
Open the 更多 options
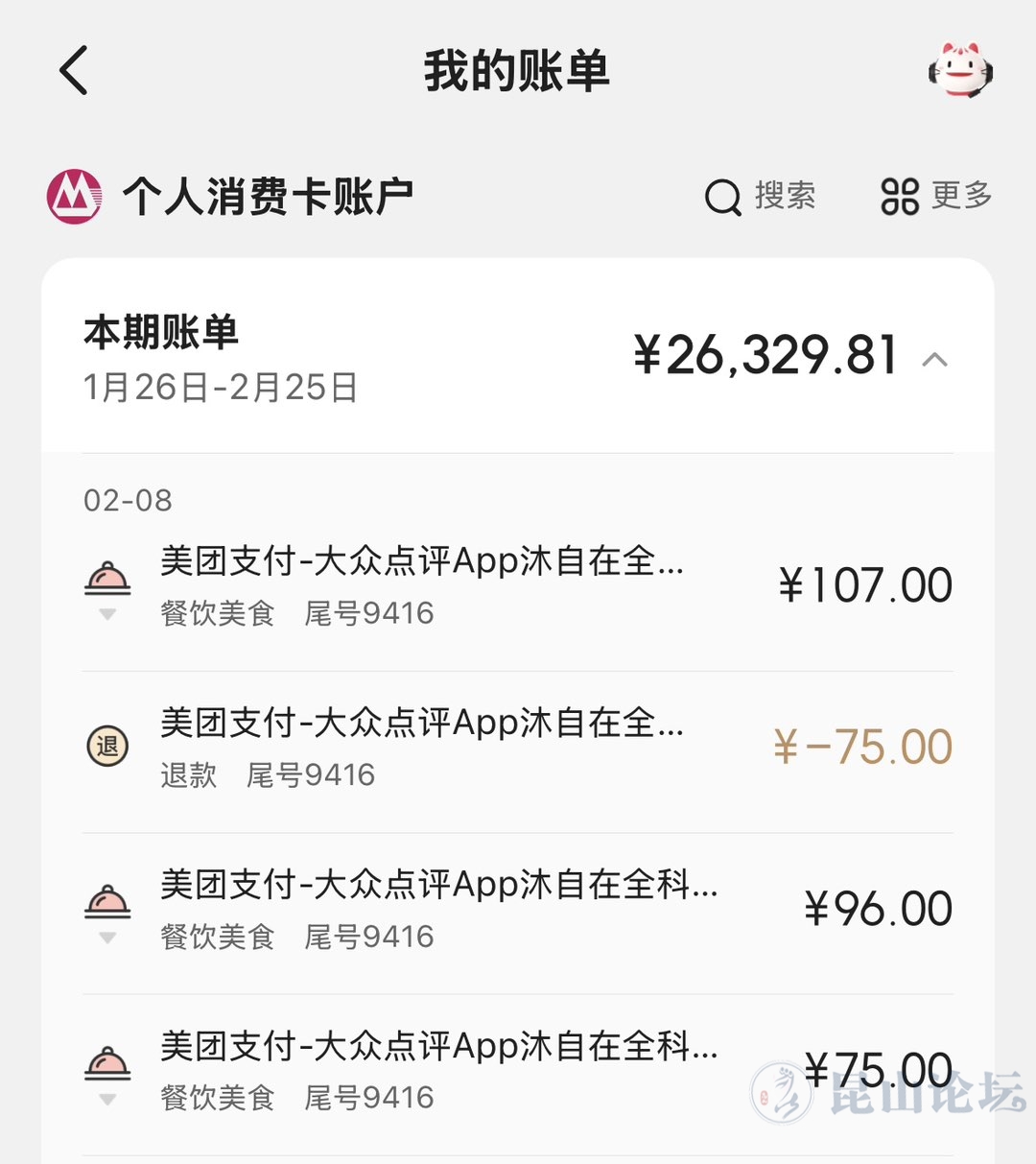point(936,197)
